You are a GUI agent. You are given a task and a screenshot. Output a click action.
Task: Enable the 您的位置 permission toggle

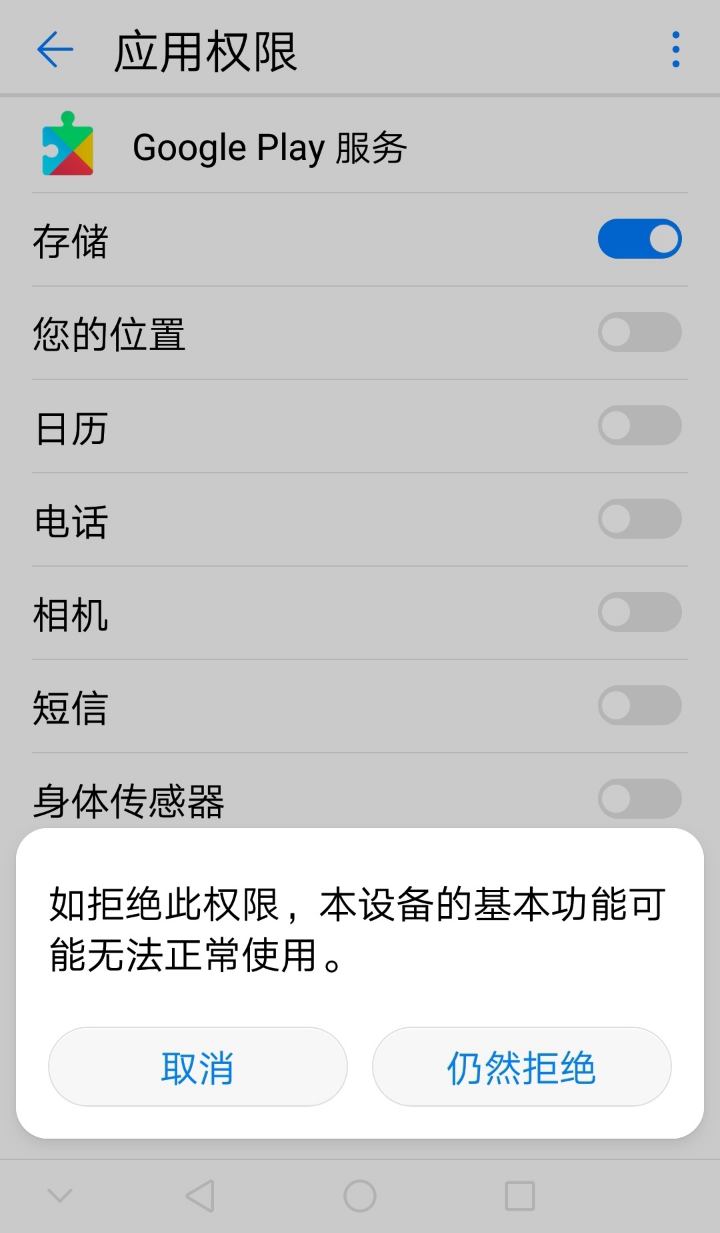(639, 332)
